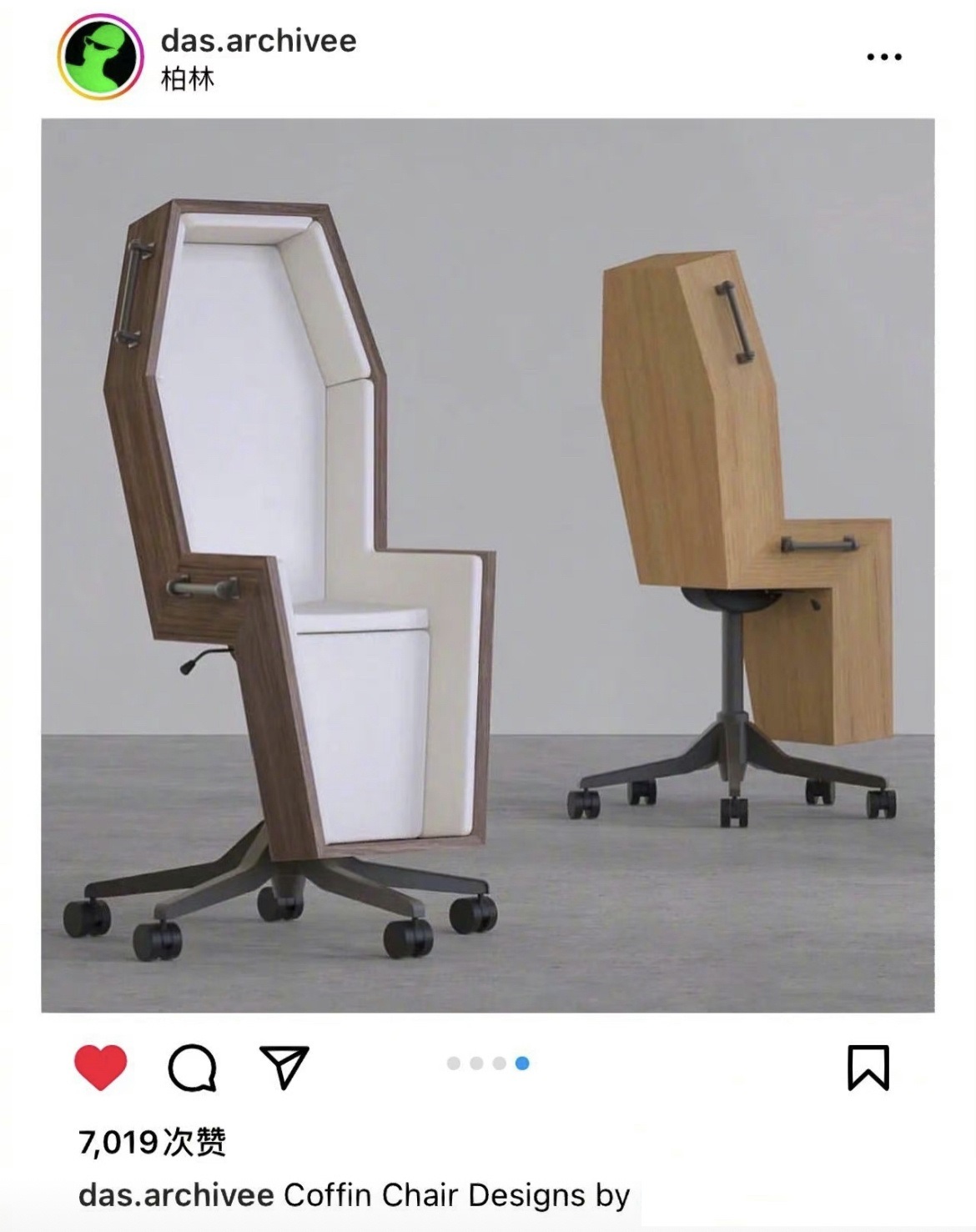Tap the 柏林 location tag
Viewport: 976px width, 1232px height.
(188, 79)
